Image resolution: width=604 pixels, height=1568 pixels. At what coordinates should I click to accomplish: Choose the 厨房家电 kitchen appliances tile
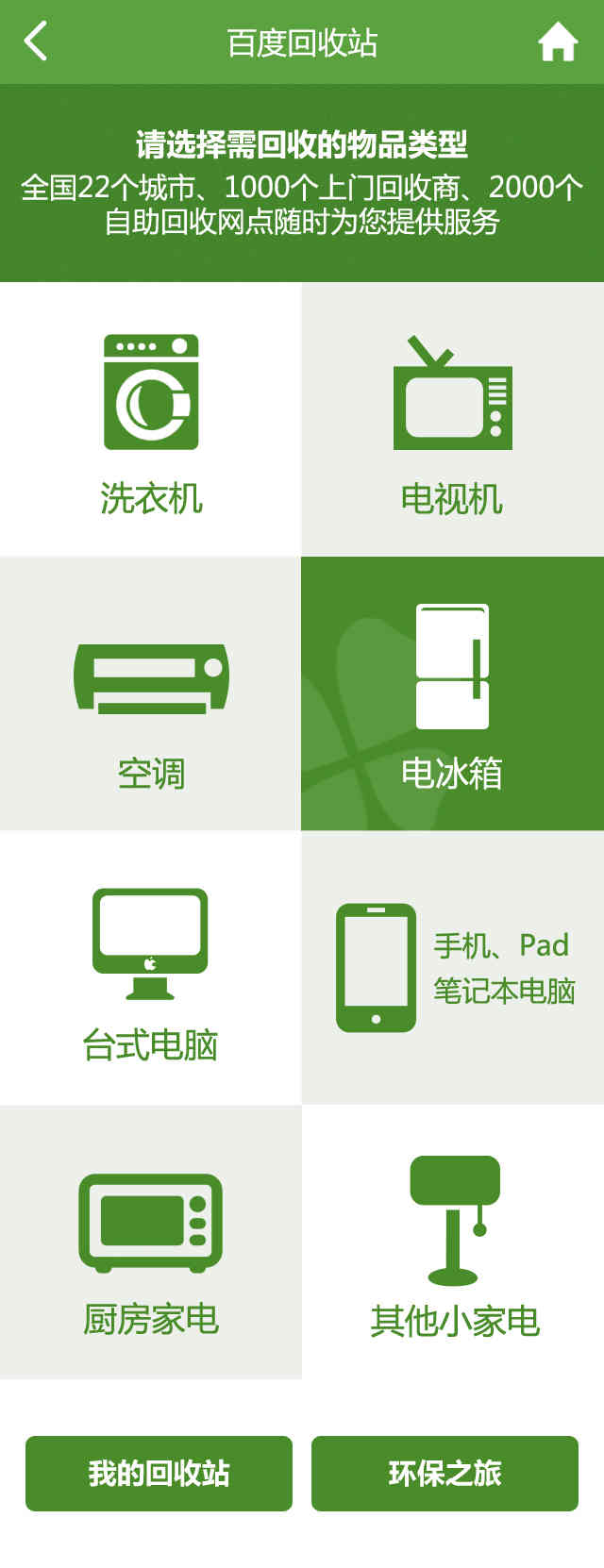(x=151, y=1242)
